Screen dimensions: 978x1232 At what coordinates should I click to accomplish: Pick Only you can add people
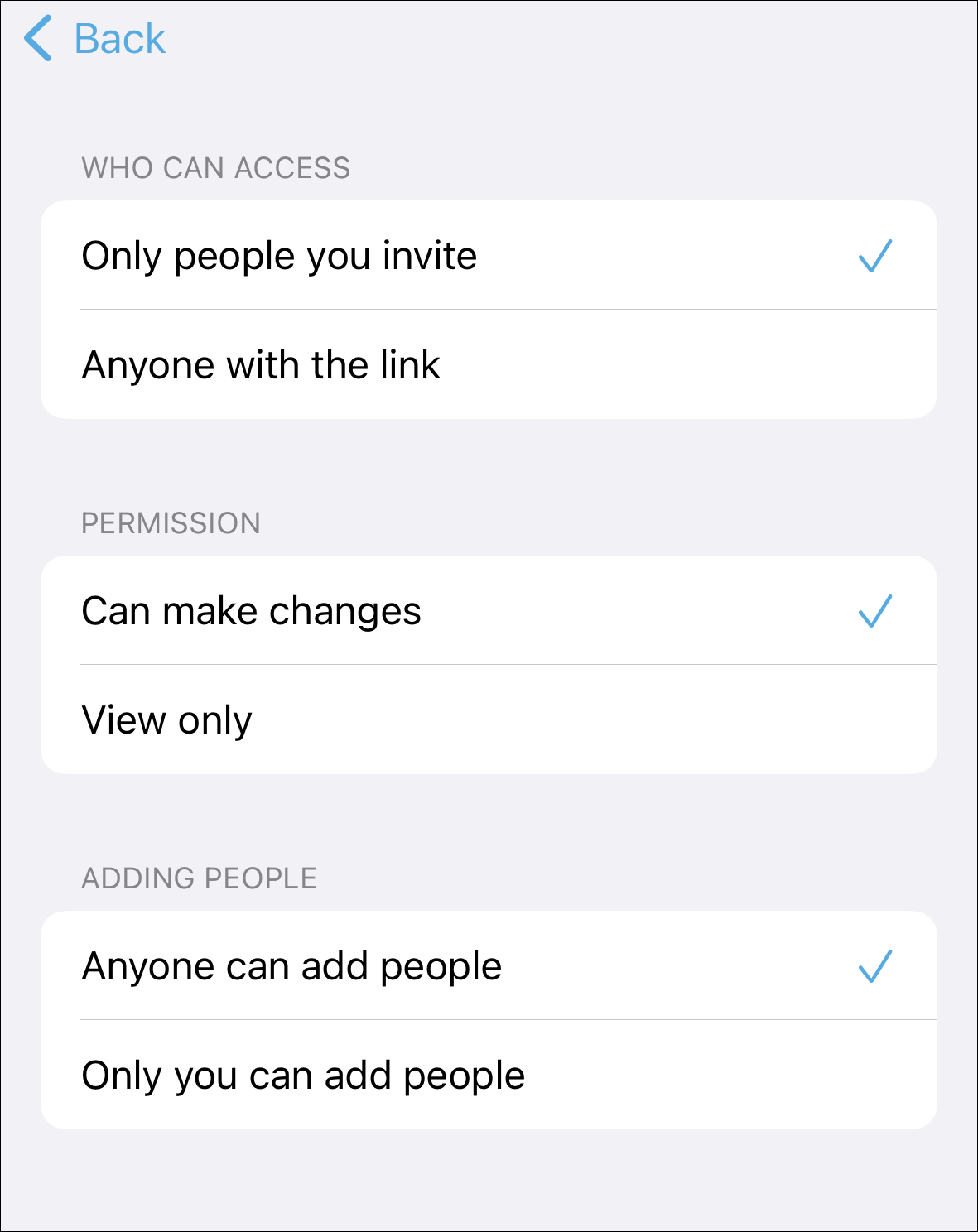pyautogui.click(x=489, y=1076)
